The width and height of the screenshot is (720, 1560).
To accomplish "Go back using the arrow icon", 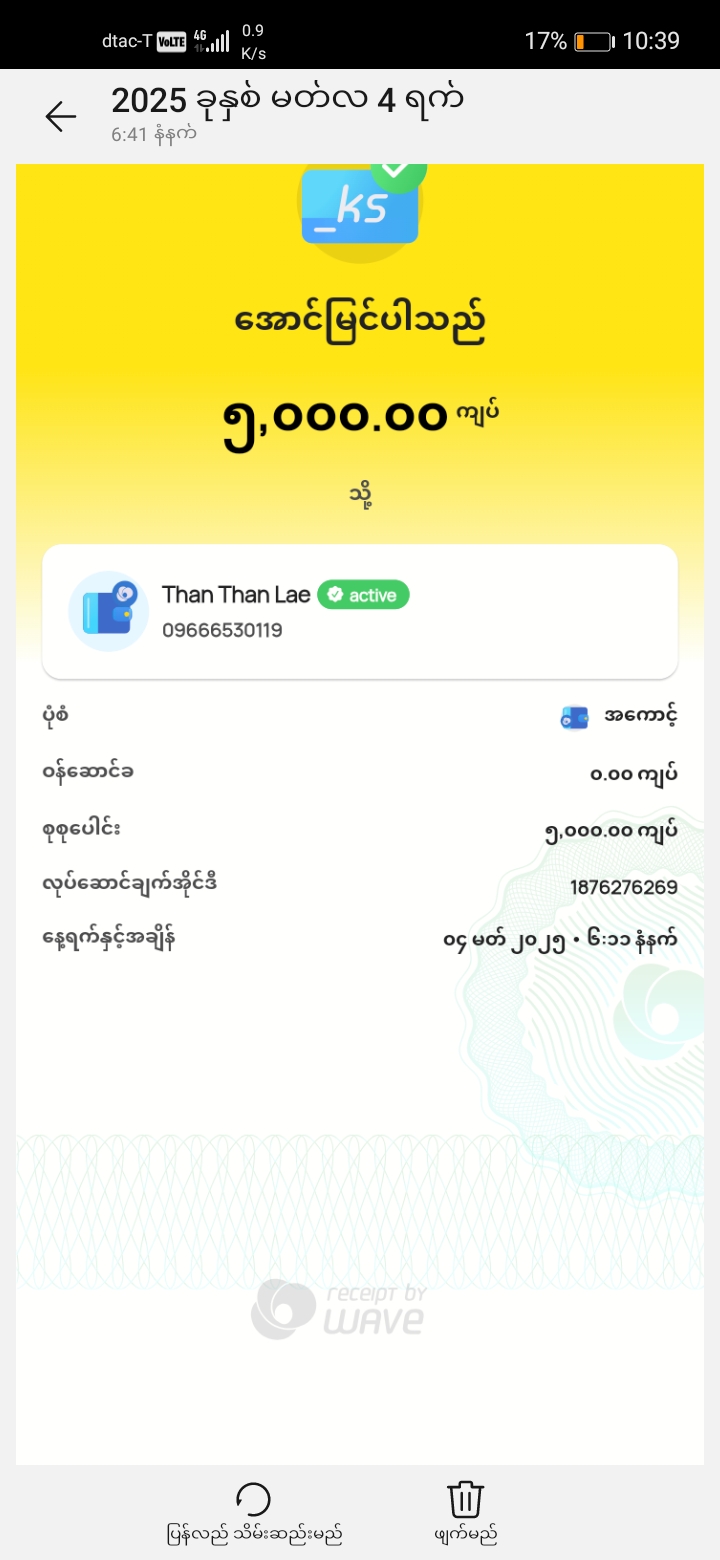I will click(x=60, y=117).
